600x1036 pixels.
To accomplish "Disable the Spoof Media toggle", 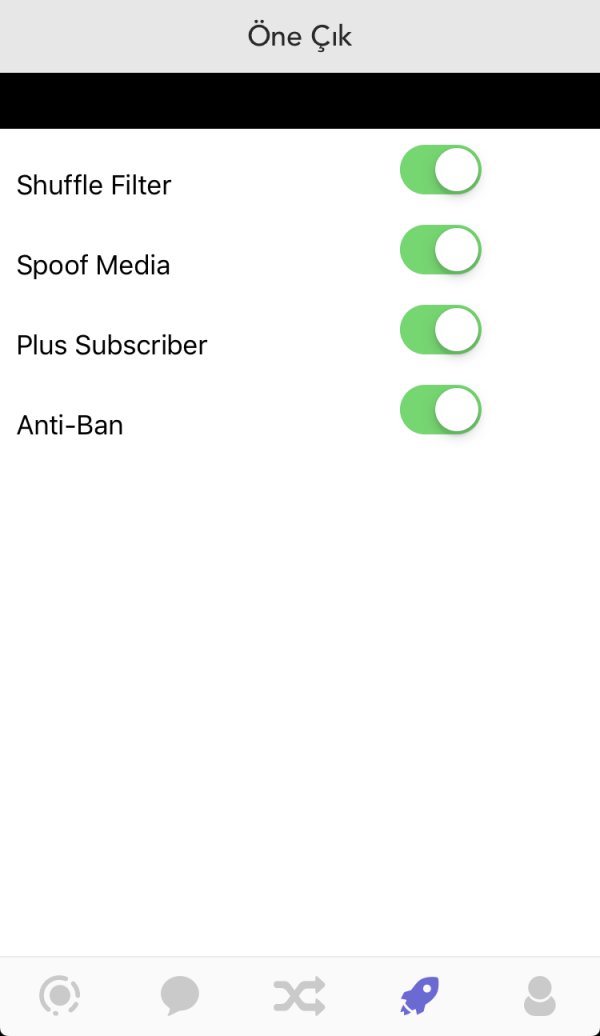I will click(441, 250).
